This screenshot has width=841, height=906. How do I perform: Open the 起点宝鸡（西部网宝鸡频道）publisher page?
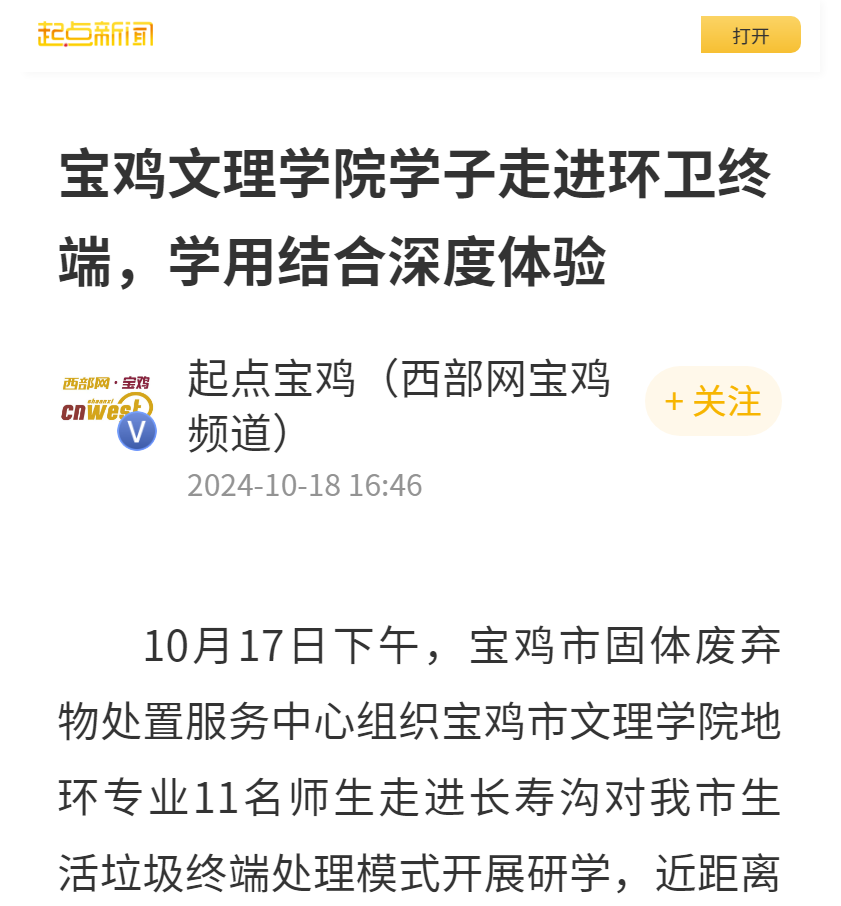tap(398, 405)
